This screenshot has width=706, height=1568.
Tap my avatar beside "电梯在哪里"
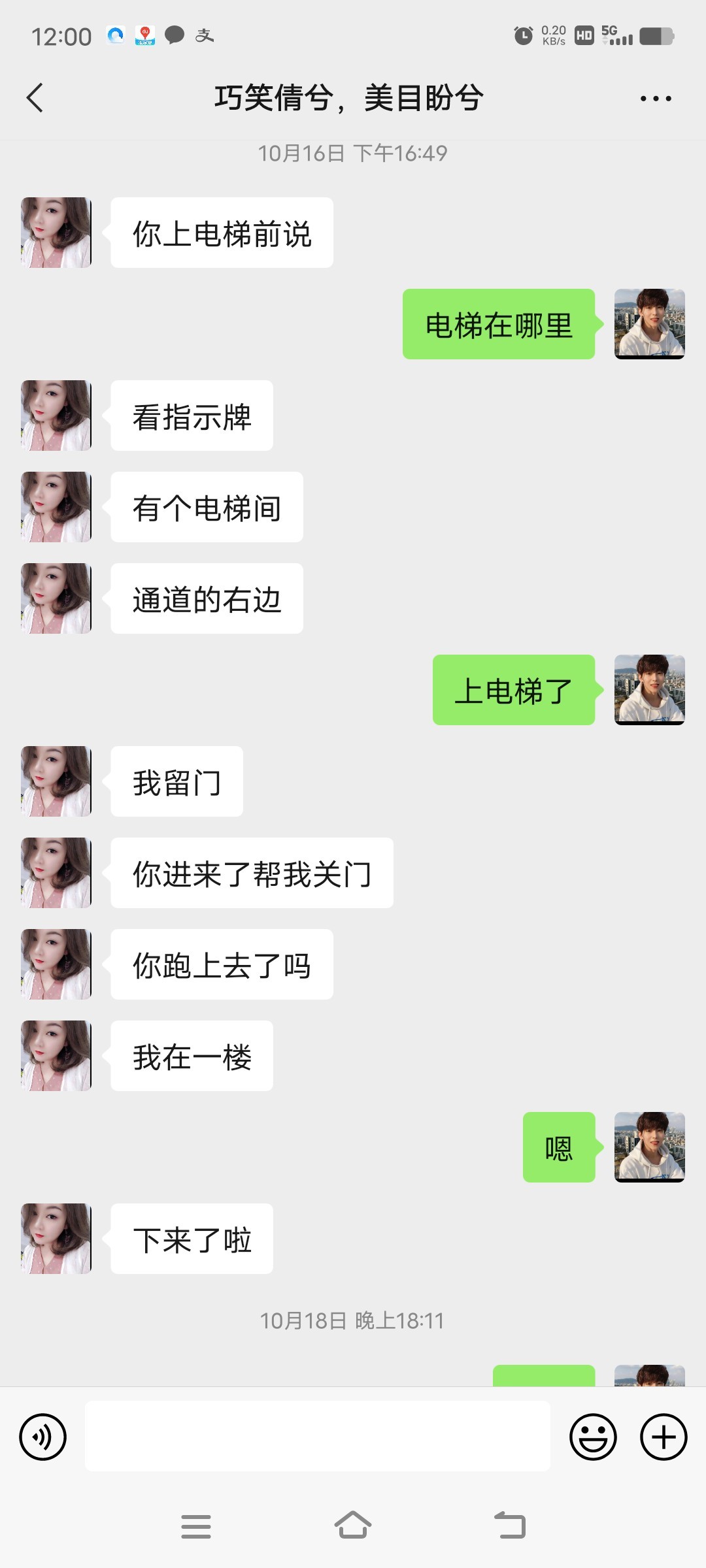click(649, 324)
